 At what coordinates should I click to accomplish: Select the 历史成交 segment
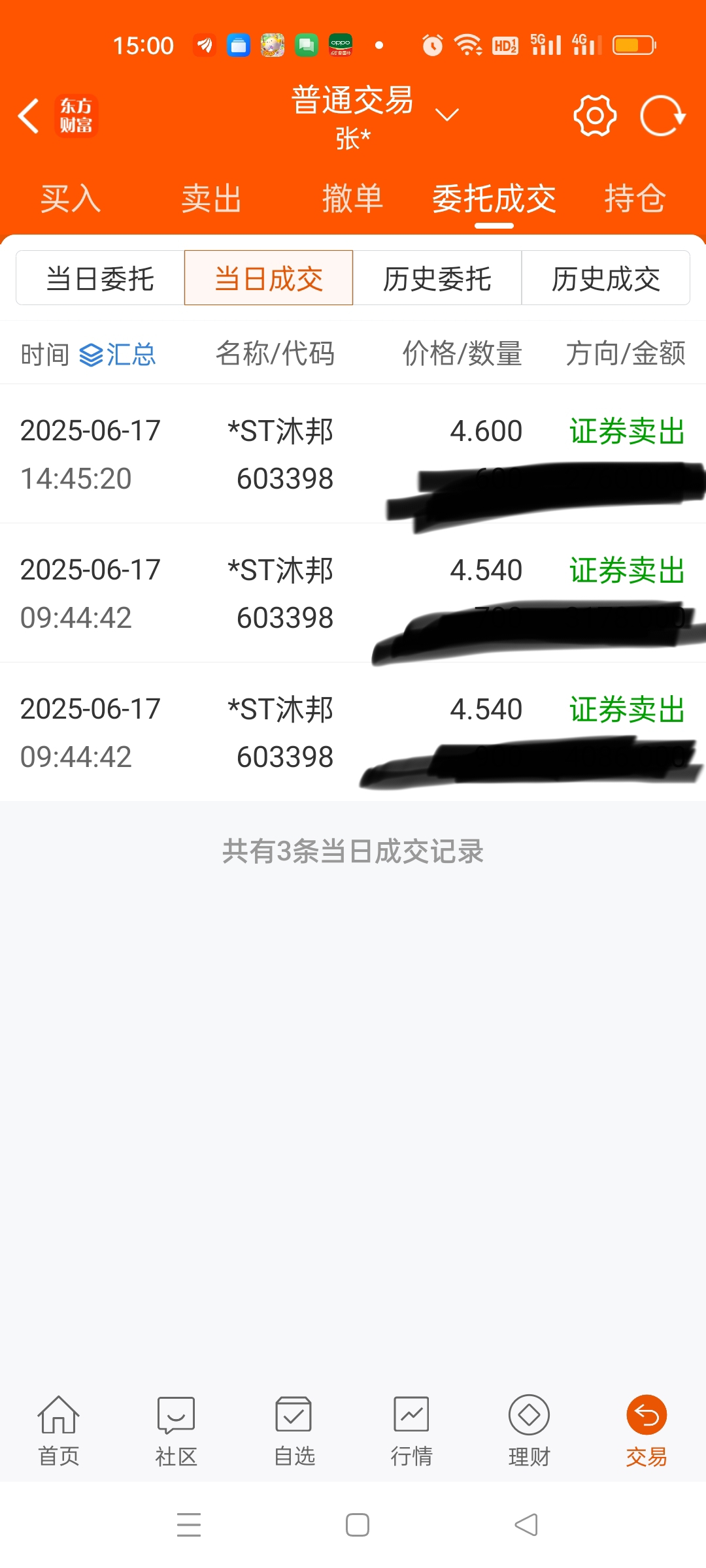coord(606,278)
